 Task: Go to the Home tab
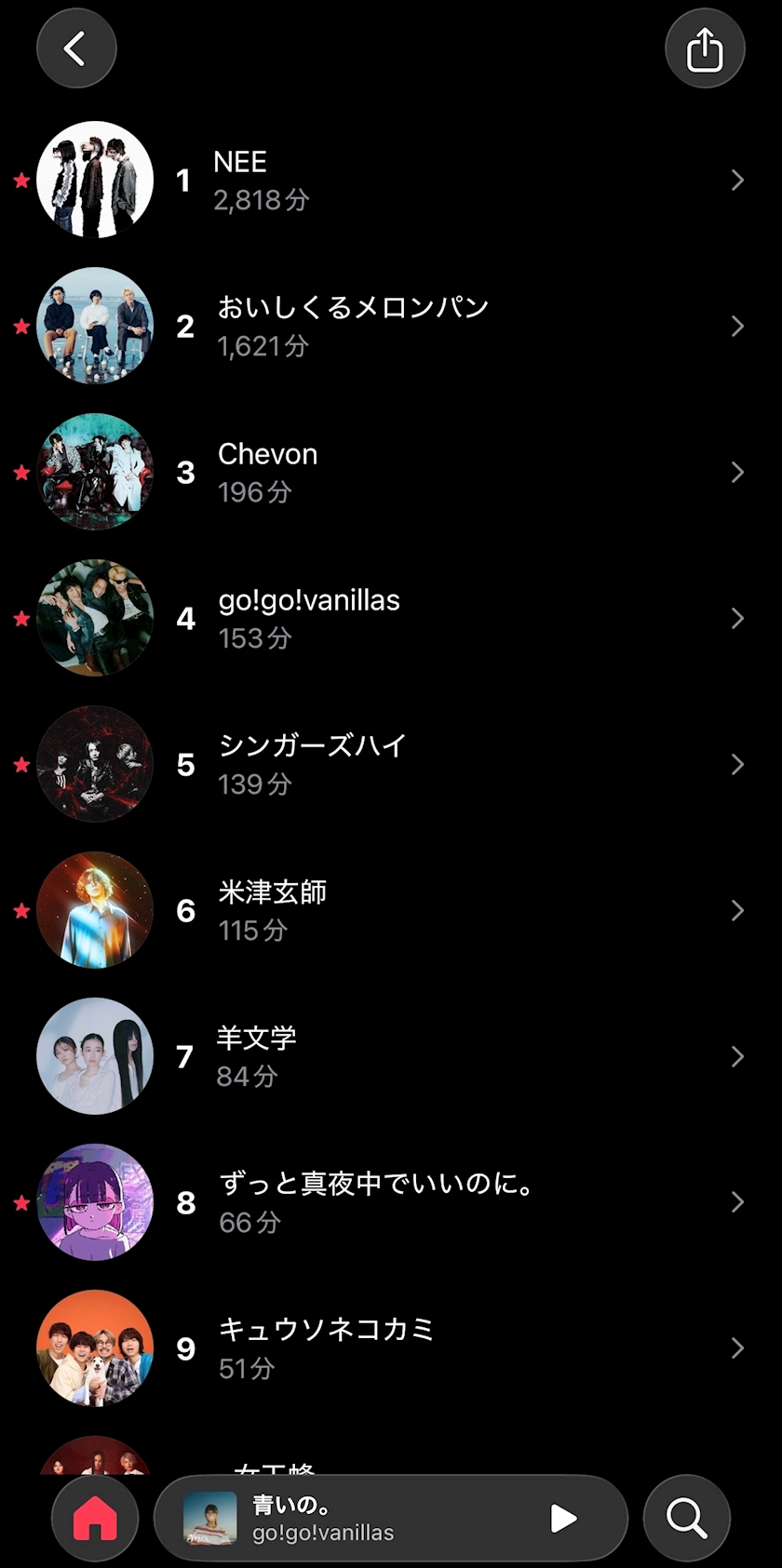point(95,1519)
